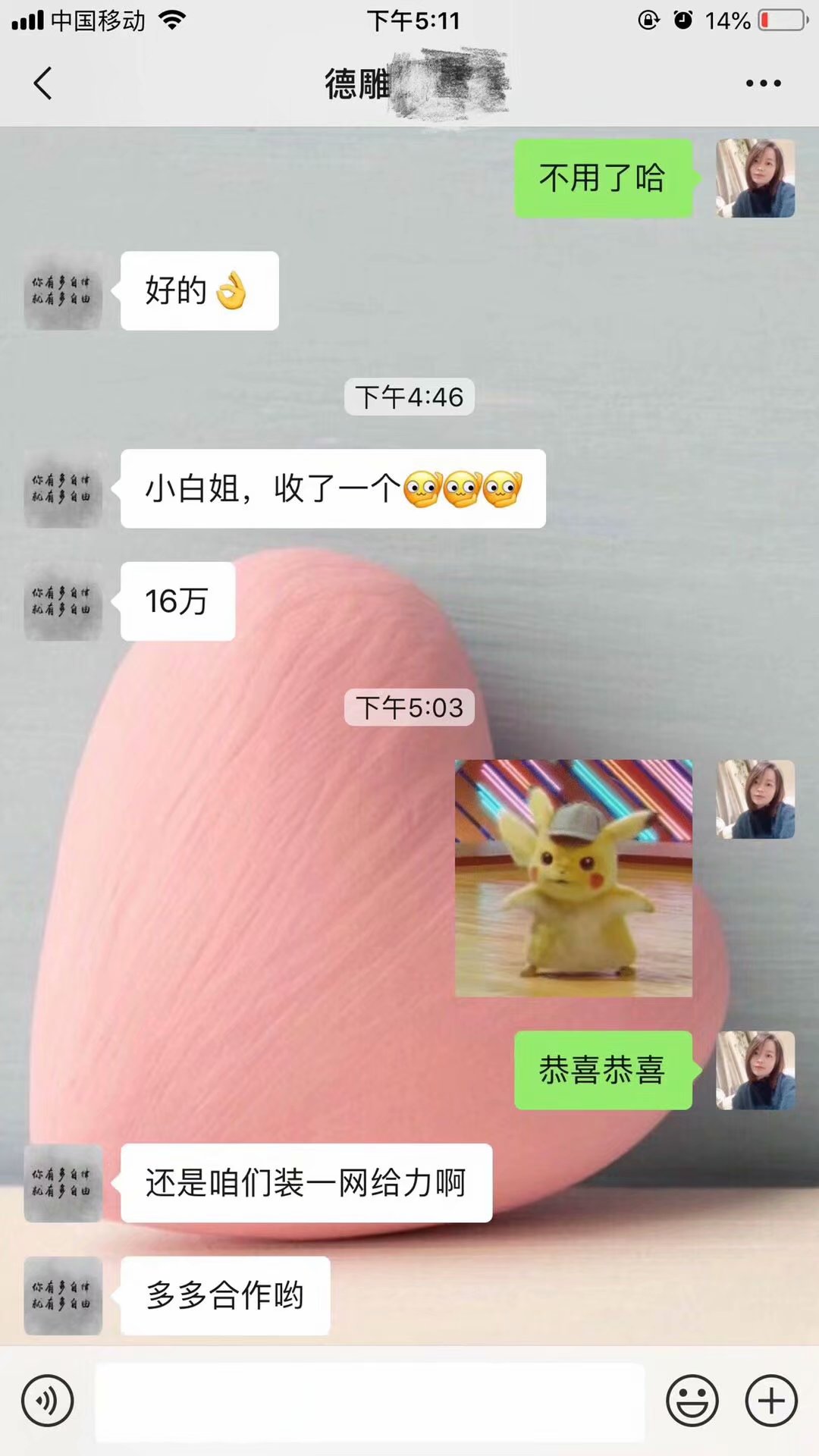Open the emoji sticker panel
Screen dimensions: 819x1456
[692, 1401]
